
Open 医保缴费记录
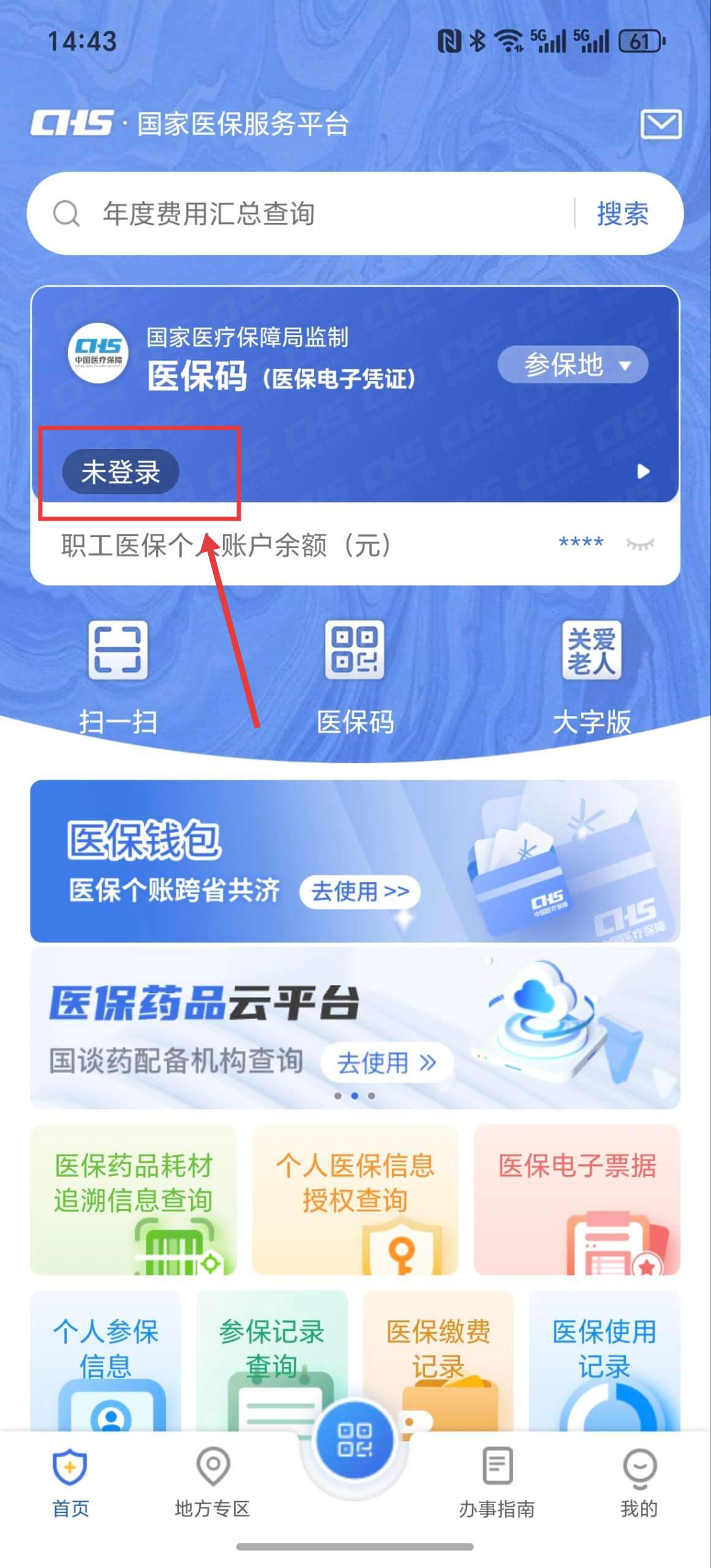tap(438, 1360)
